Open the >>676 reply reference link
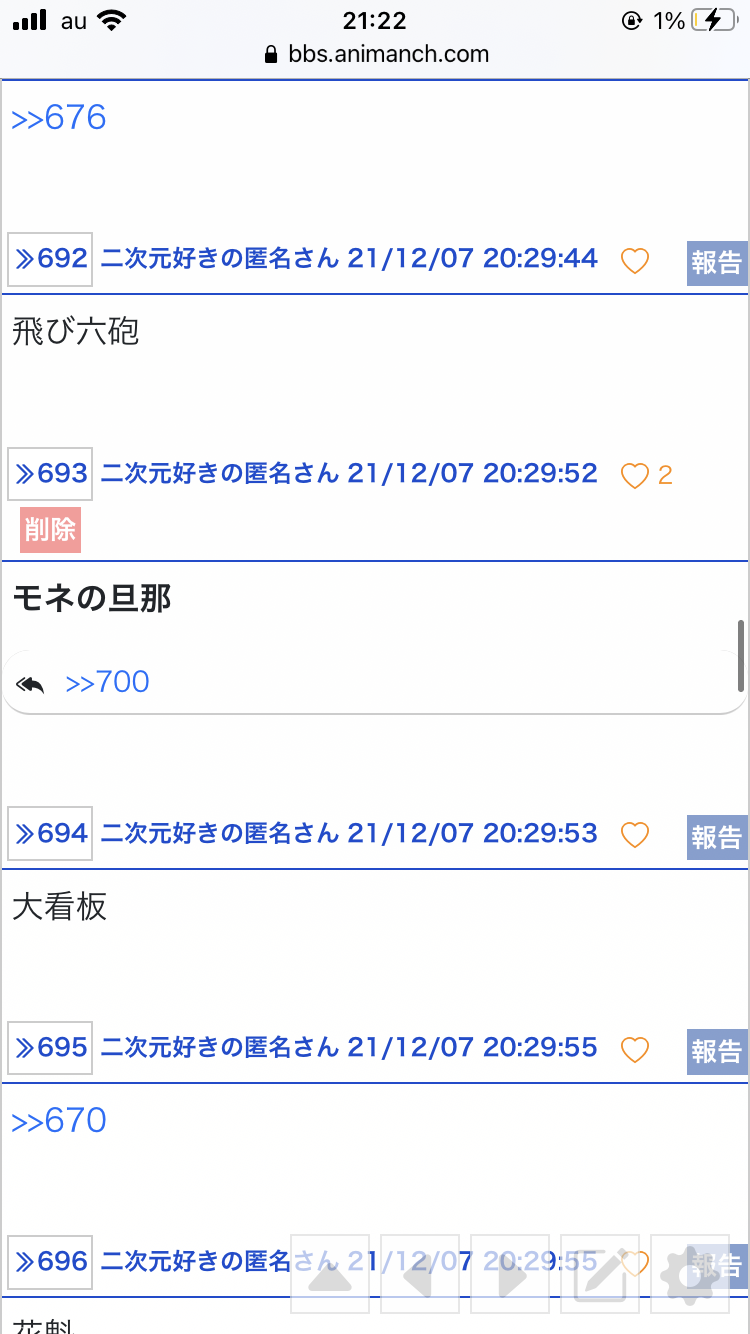Screen dimensions: 750x1334 [x=59, y=119]
